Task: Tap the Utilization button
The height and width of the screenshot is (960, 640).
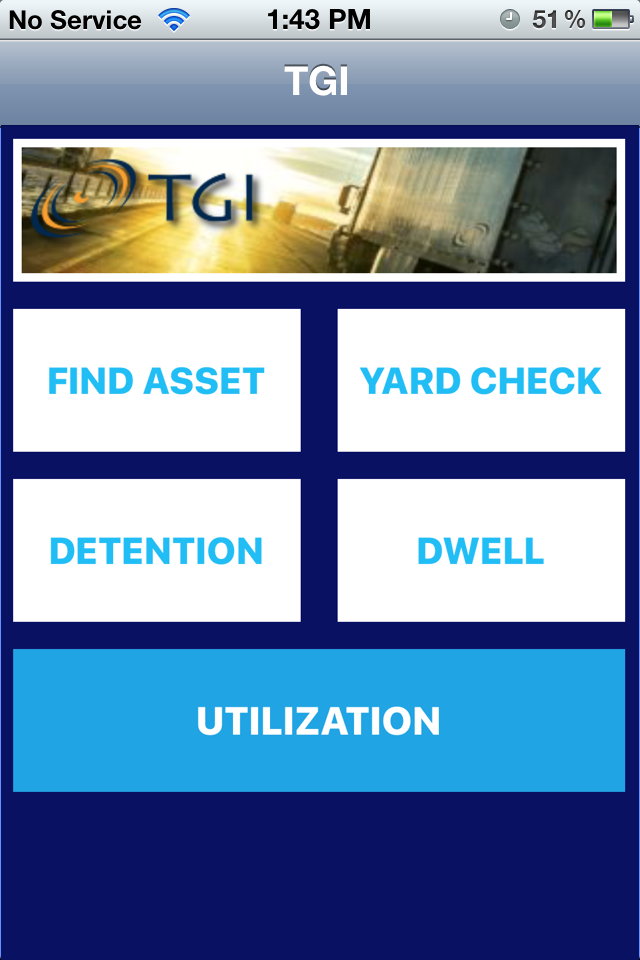Action: click(319, 720)
